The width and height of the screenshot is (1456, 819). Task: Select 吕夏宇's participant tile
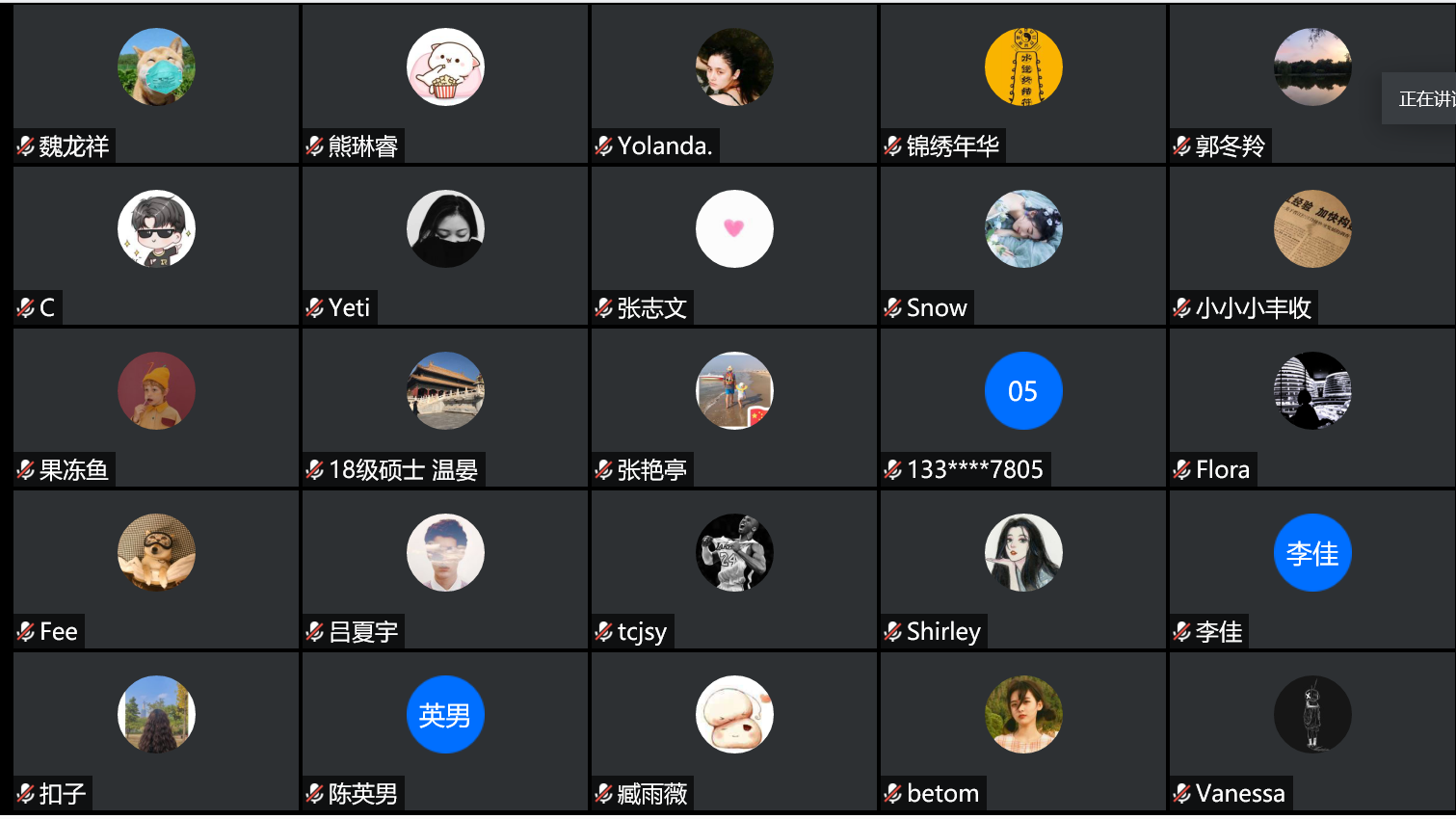pos(445,568)
